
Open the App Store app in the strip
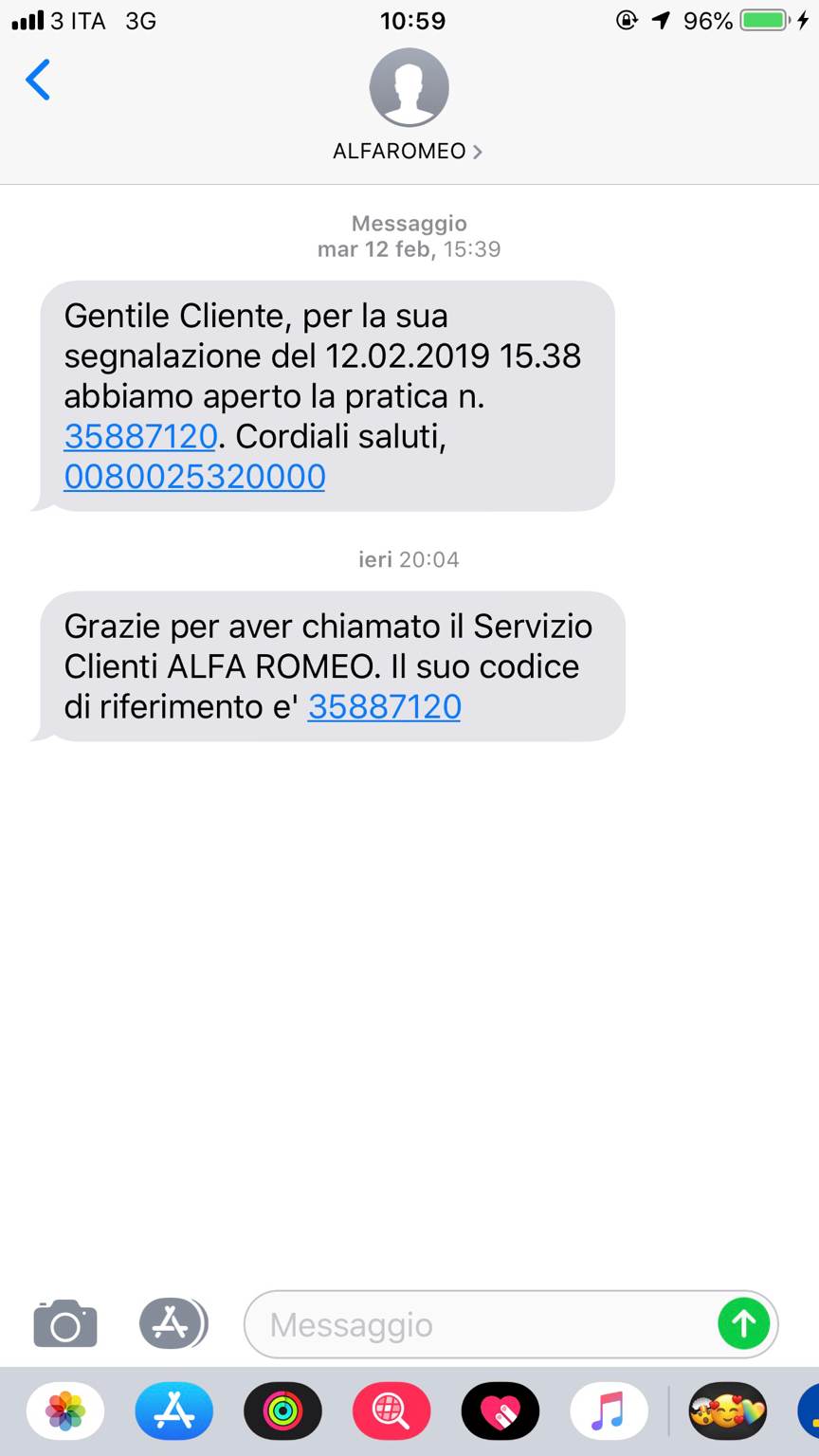click(174, 1412)
